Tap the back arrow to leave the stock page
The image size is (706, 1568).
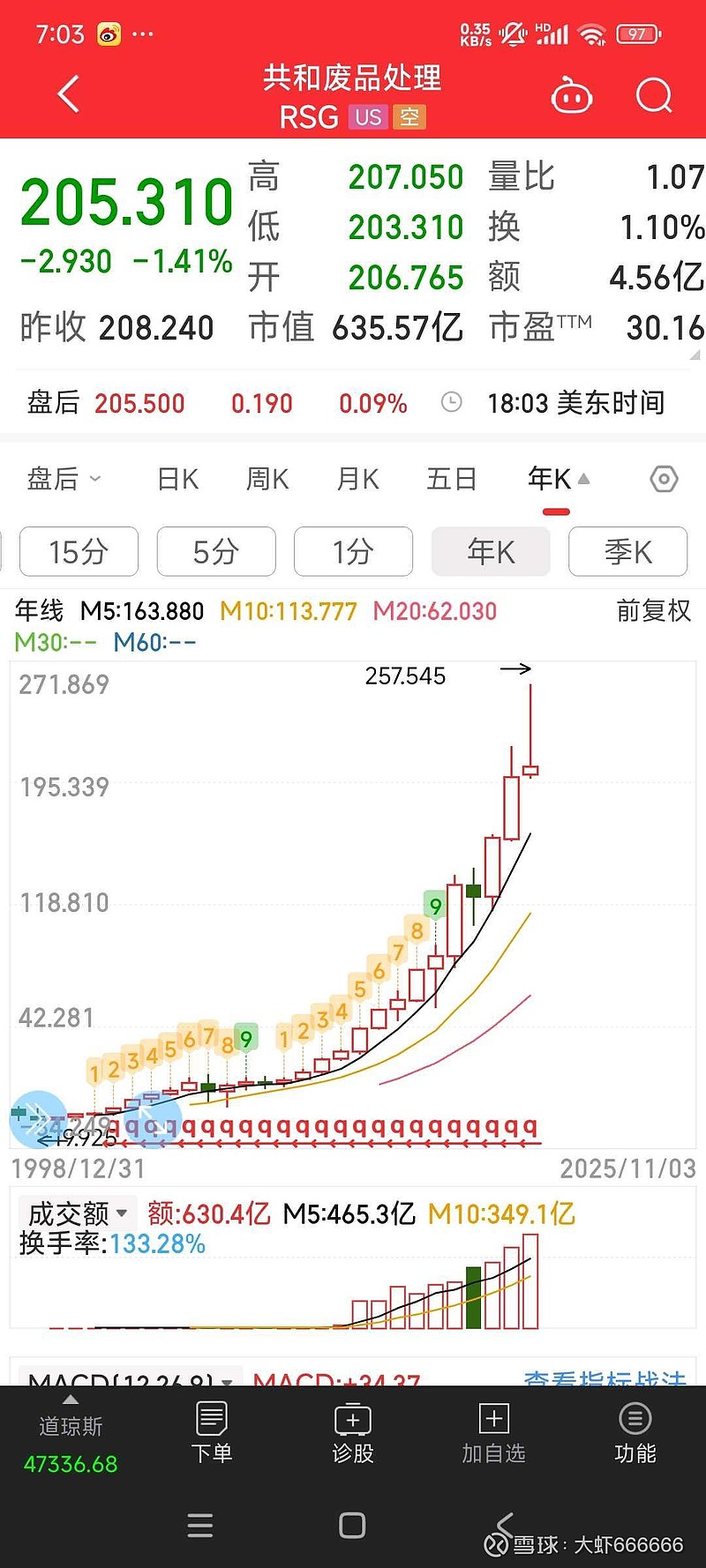click(68, 94)
